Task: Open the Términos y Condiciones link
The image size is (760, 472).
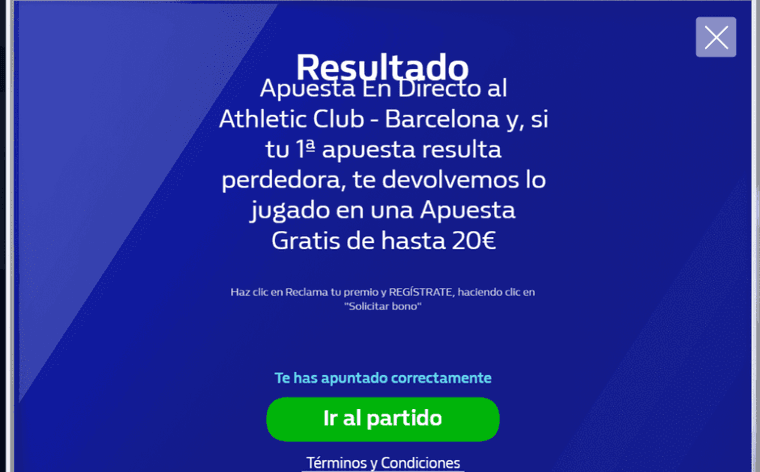Action: coord(382,463)
